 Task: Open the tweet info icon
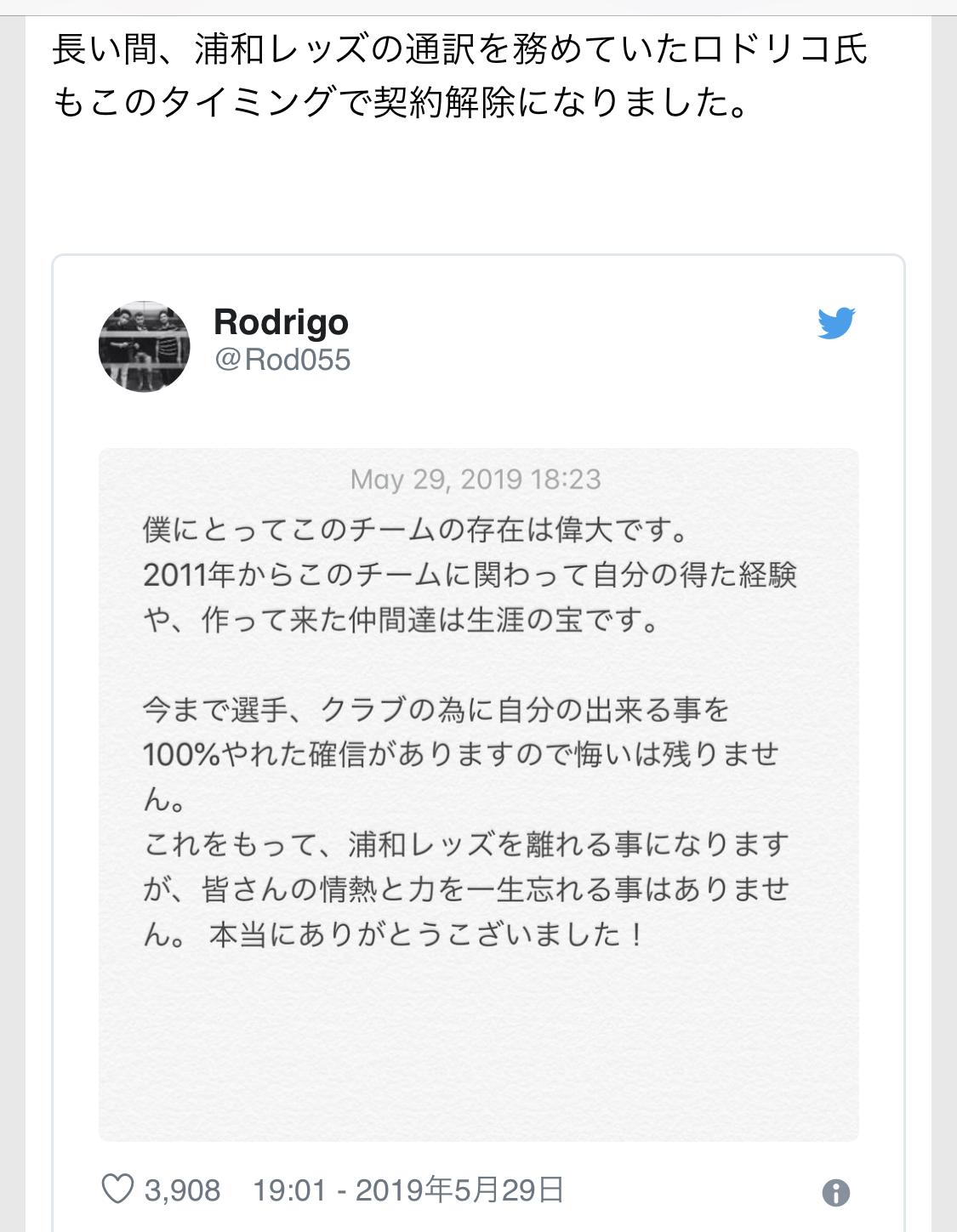(836, 1193)
